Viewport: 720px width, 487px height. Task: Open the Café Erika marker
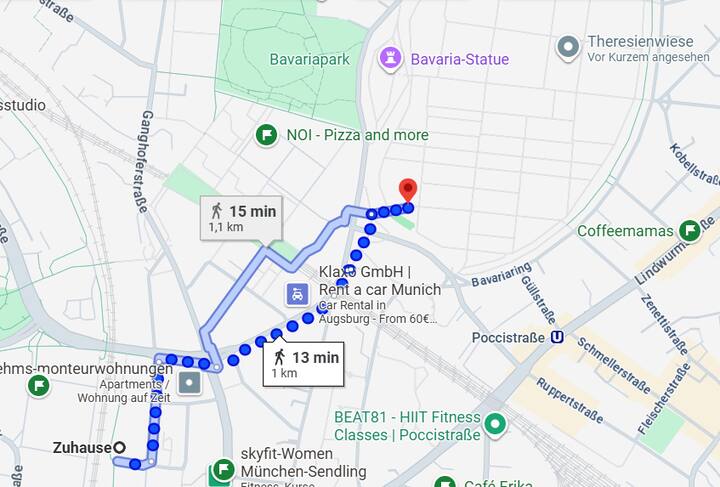click(445, 483)
